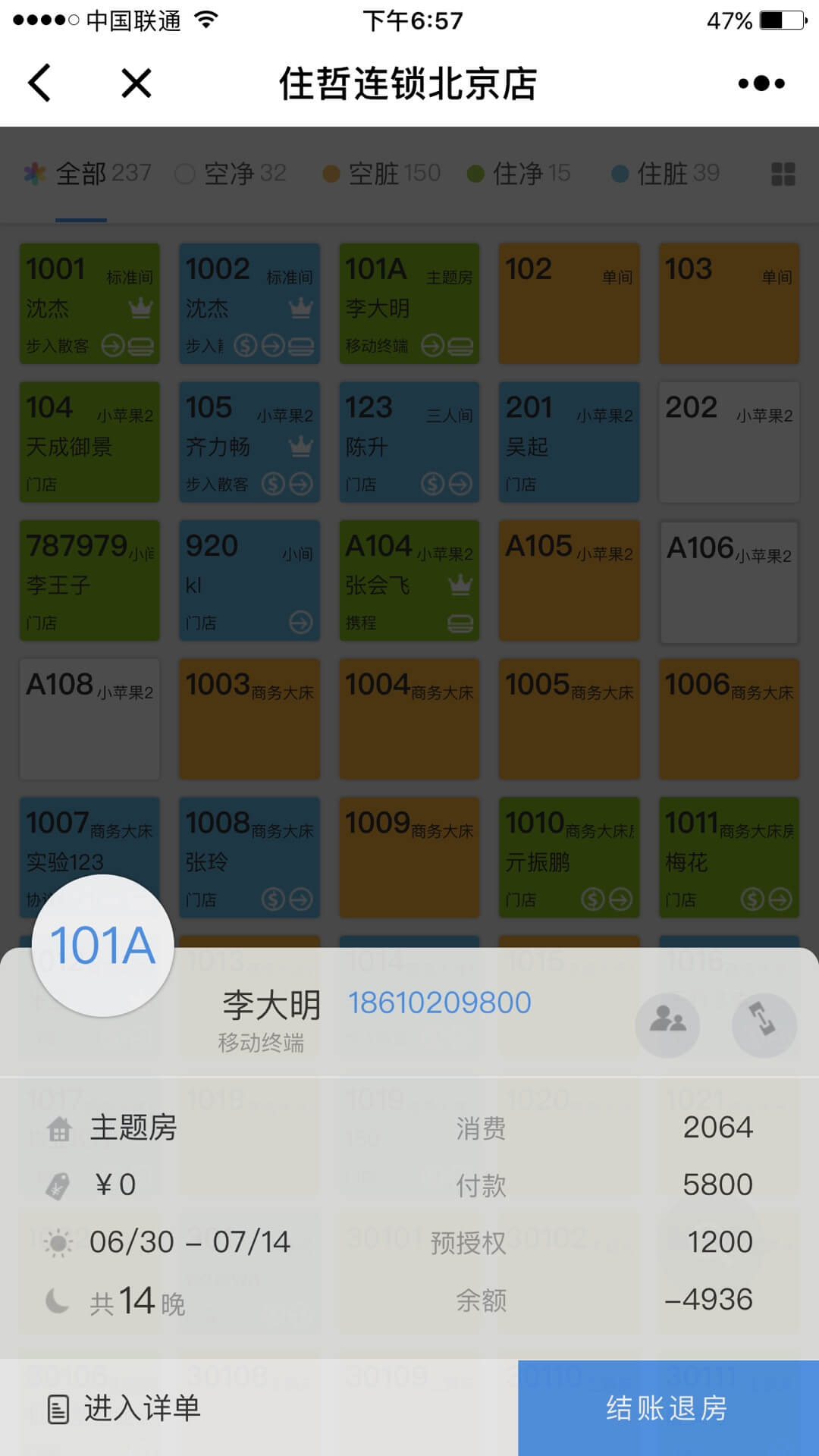
Task: Open 进入详单 detailed bill
Action: coord(125,1408)
